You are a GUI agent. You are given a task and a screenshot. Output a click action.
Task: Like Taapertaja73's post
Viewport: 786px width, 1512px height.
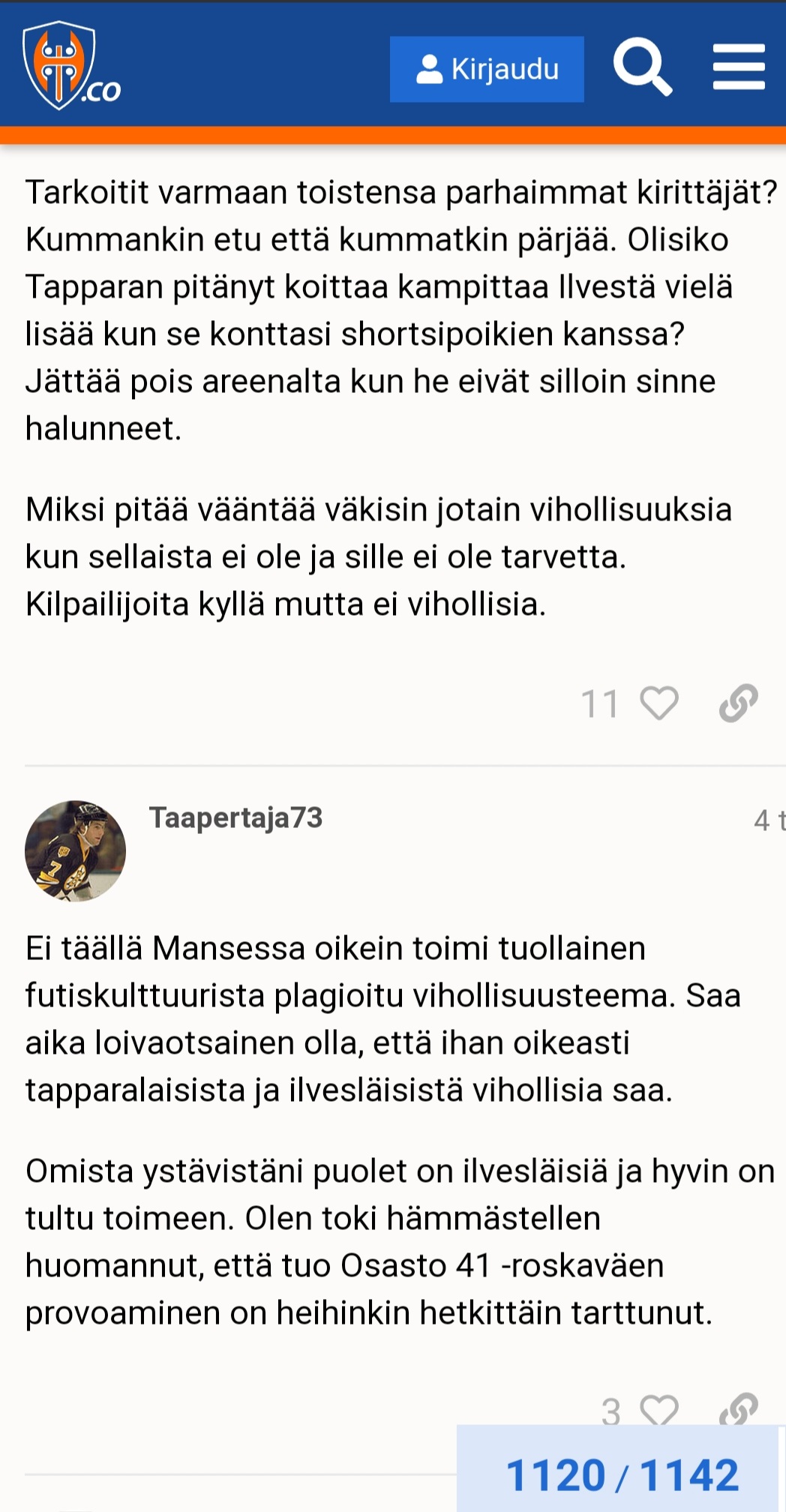659,1410
